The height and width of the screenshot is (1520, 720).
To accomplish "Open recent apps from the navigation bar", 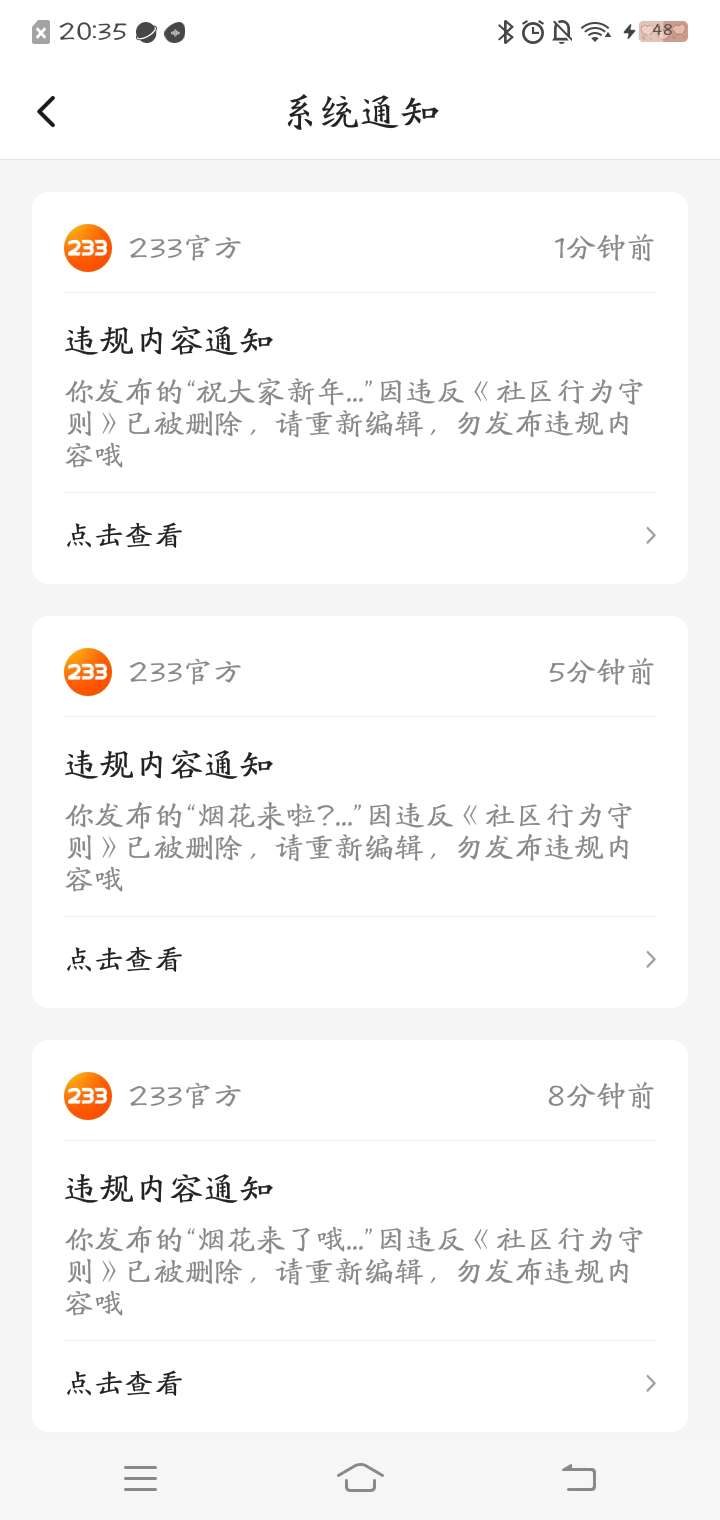I will [140, 1477].
